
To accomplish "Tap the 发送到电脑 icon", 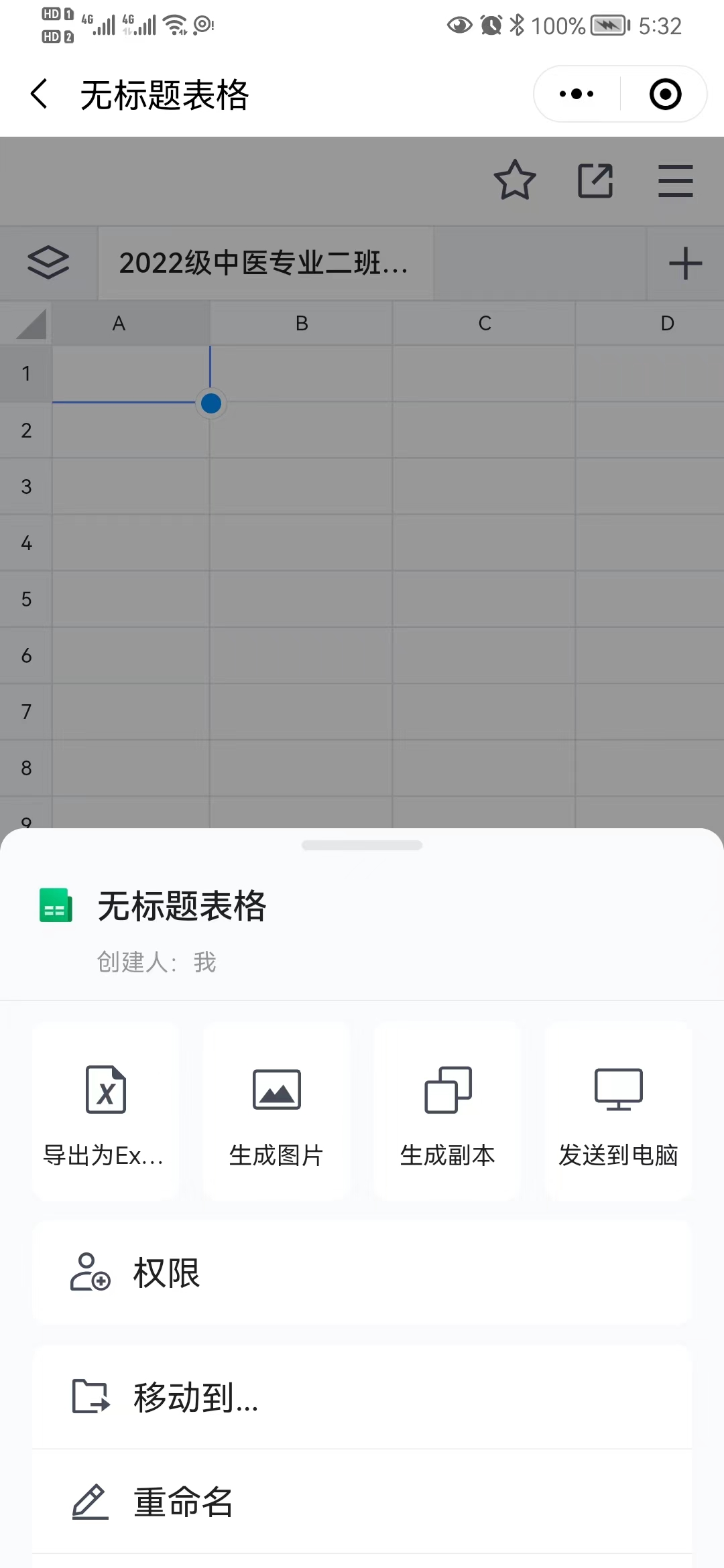I will 617,1089.
